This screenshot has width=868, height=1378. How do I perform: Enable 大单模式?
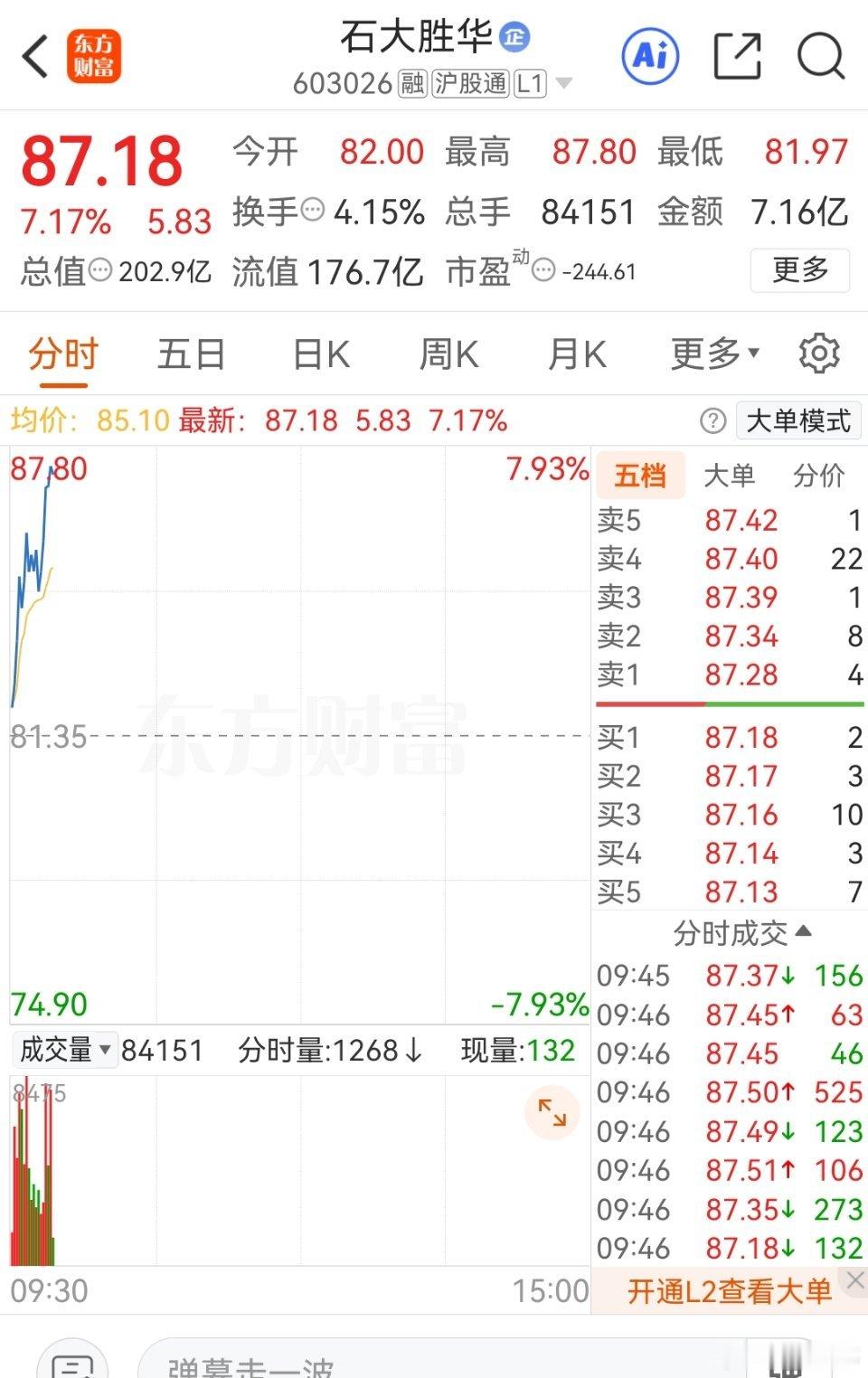click(799, 420)
